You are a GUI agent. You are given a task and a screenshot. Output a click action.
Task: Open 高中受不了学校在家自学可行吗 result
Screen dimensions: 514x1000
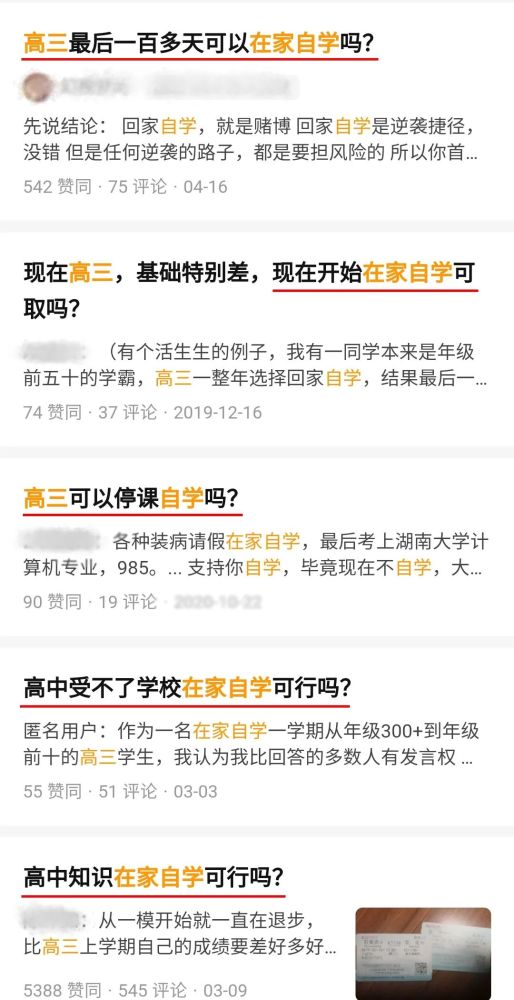[187, 688]
